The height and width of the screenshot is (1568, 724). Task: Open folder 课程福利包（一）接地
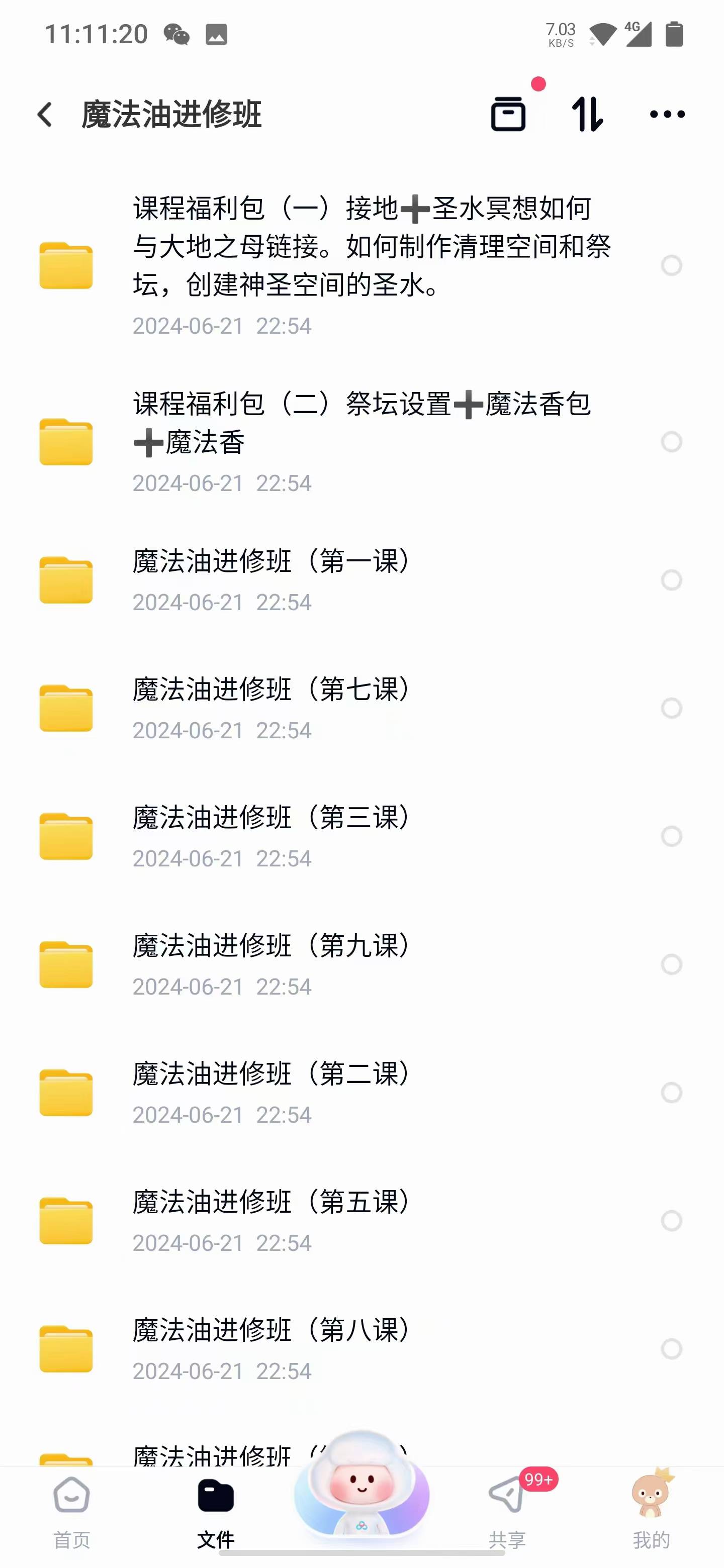coord(372,247)
